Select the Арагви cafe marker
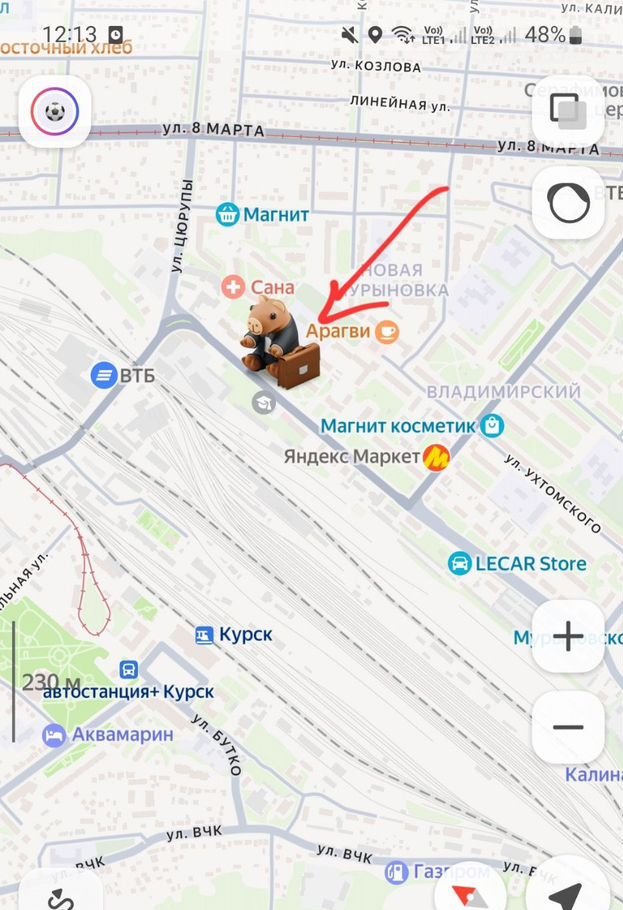Viewport: 623px width, 910px height. tap(386, 330)
